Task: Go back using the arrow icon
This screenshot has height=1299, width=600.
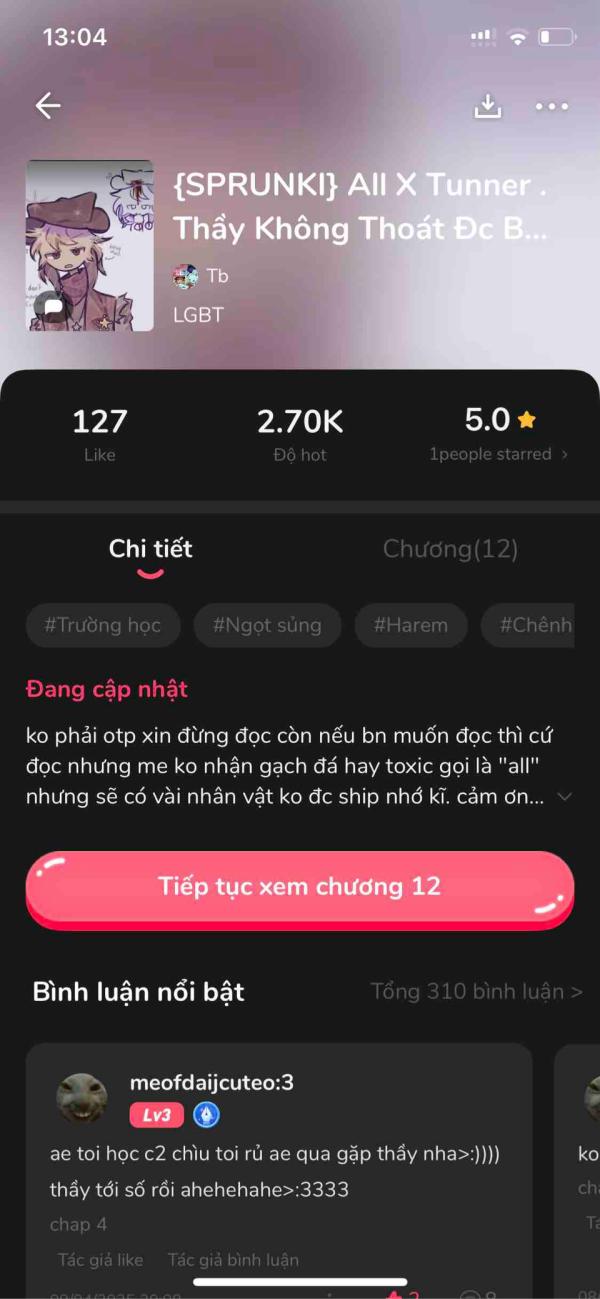Action: 48,106
